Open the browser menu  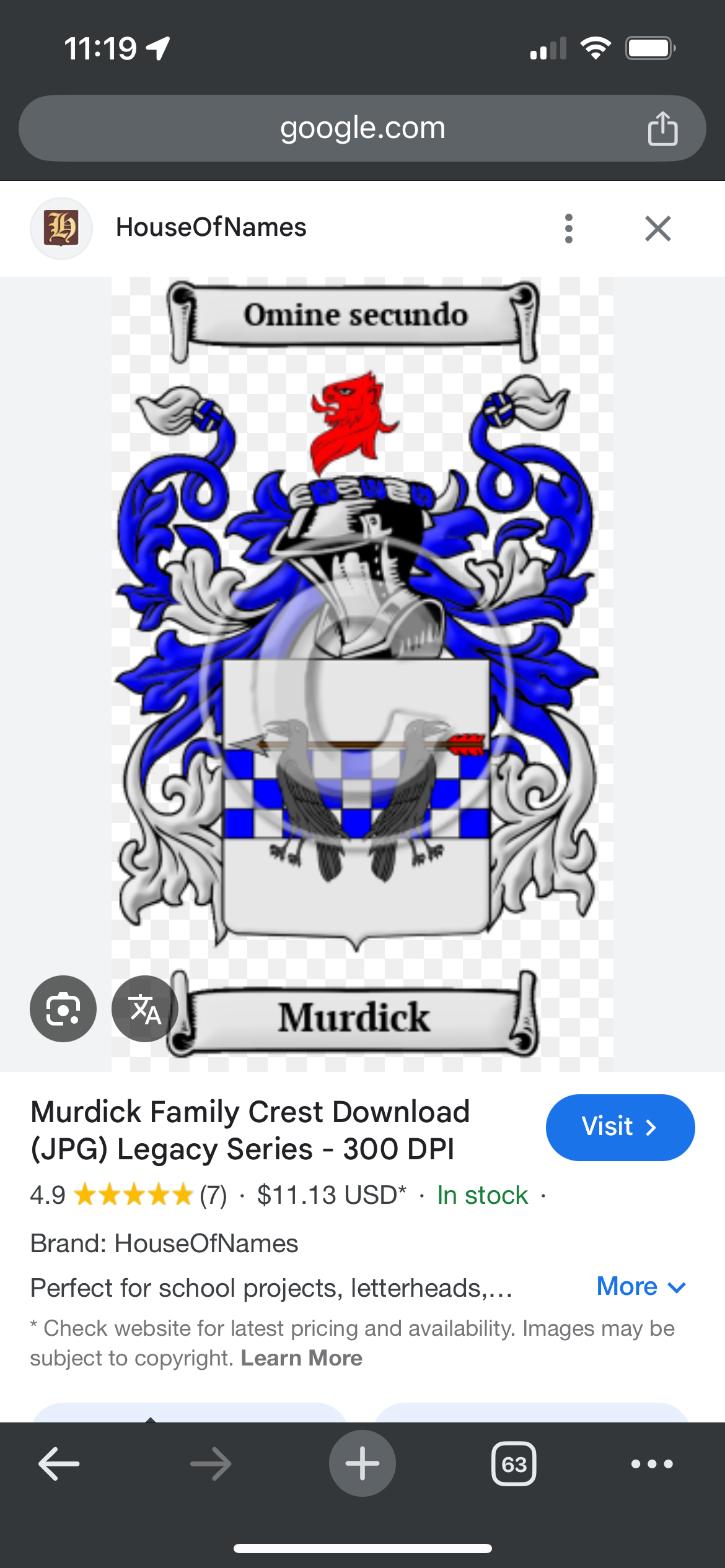[x=651, y=1464]
